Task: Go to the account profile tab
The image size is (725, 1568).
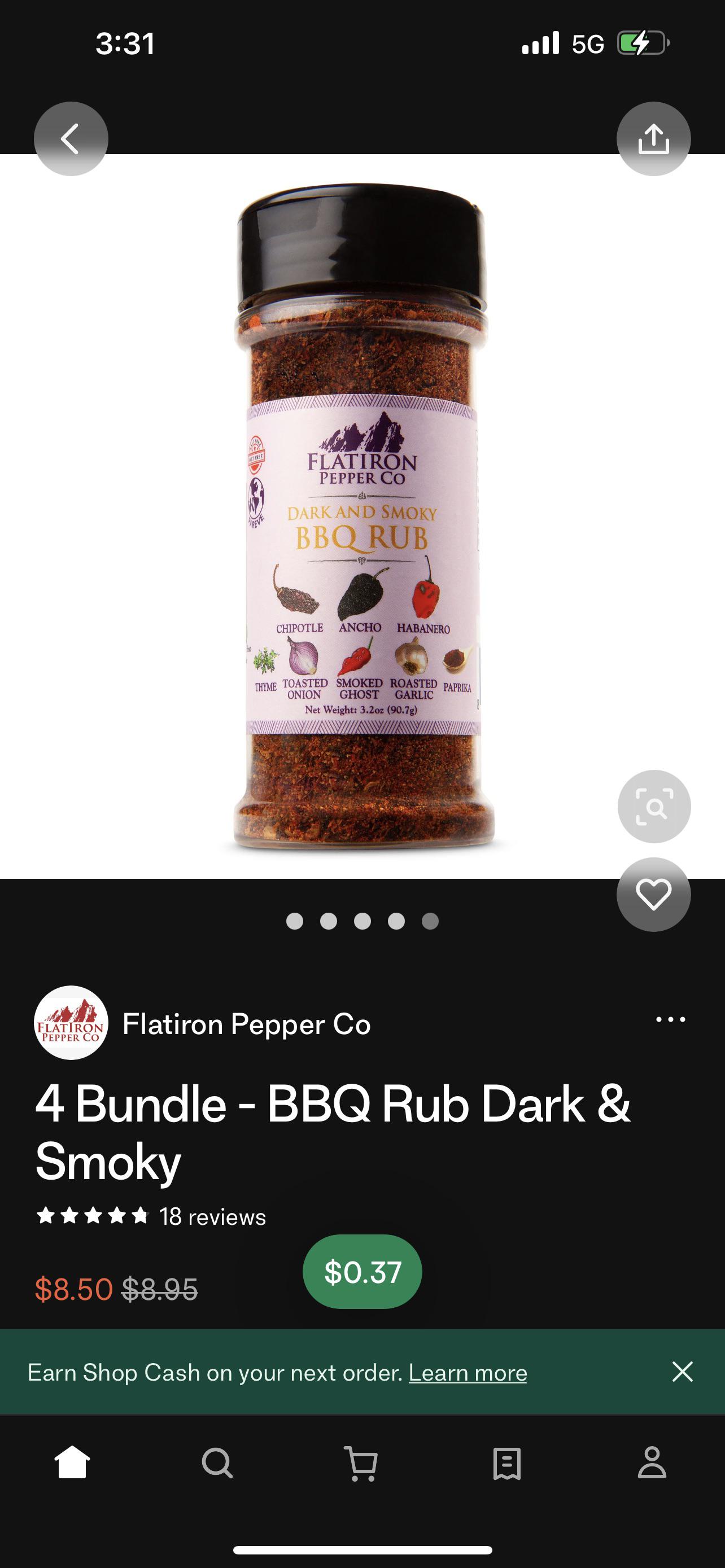Action: point(652,1462)
